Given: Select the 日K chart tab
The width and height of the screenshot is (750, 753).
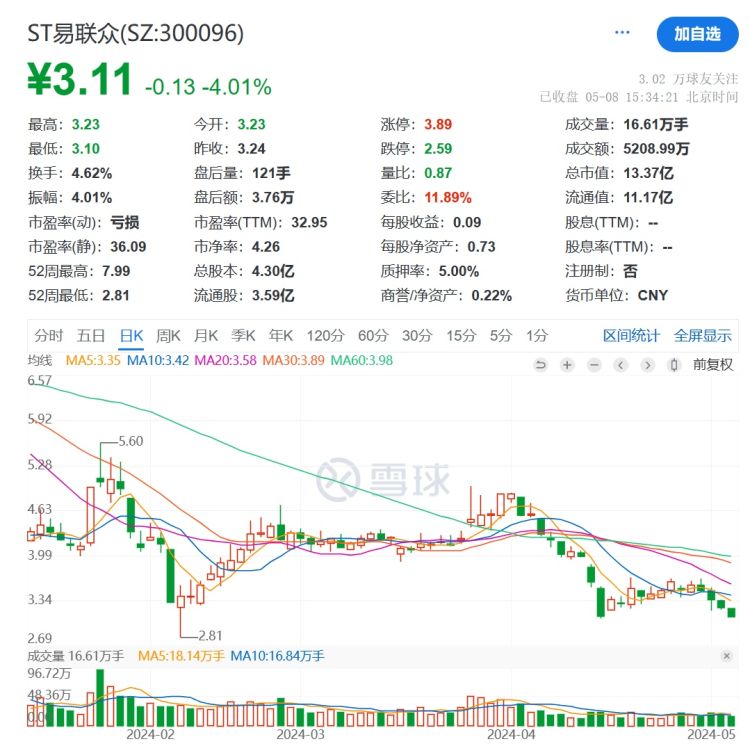Looking at the screenshot, I should tap(132, 336).
